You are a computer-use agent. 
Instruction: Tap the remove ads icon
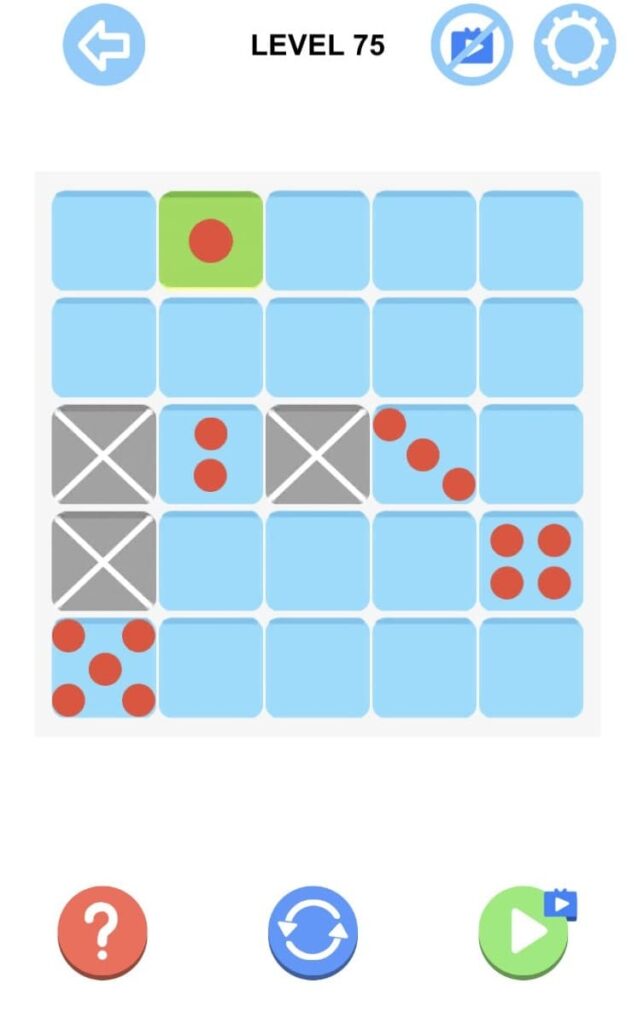tap(471, 44)
